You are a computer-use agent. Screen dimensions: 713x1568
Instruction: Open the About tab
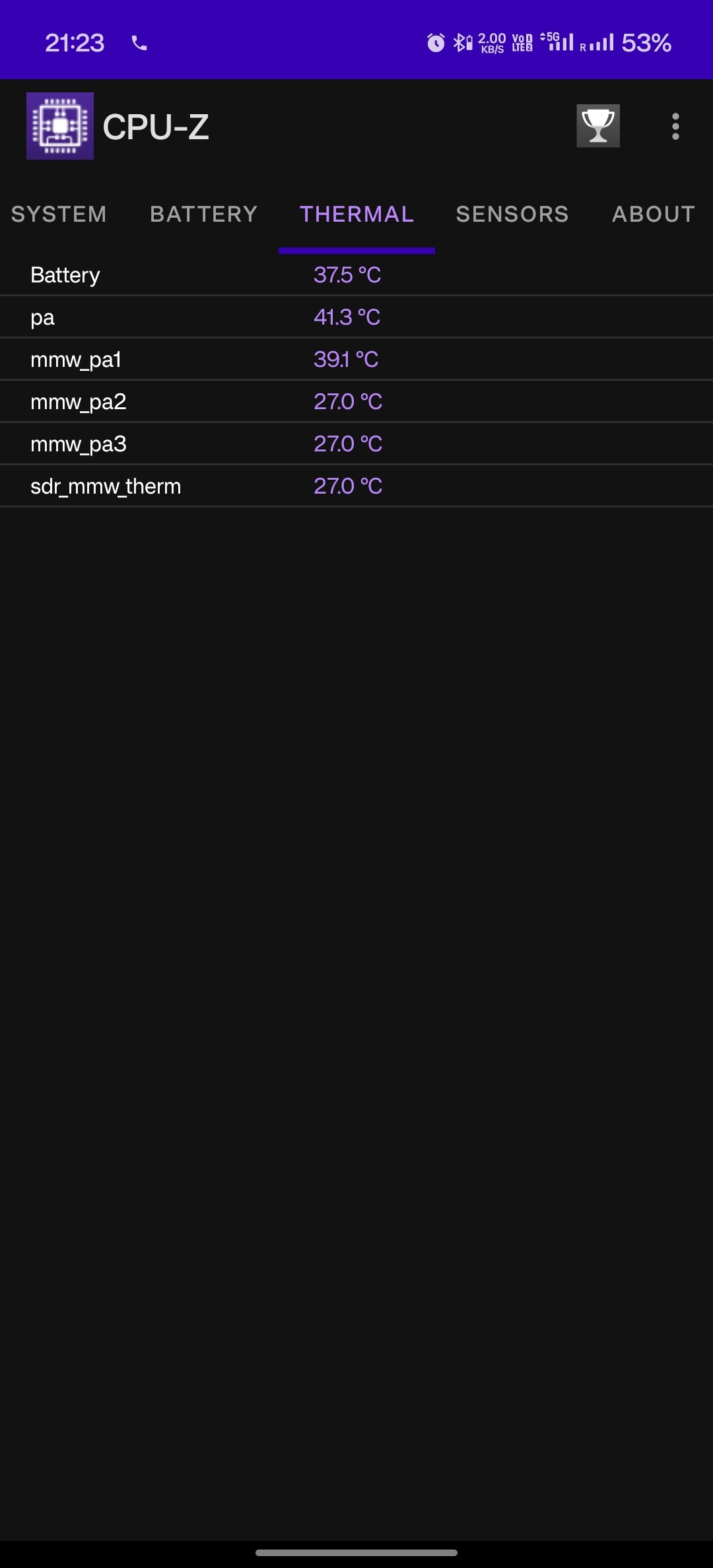pos(653,214)
